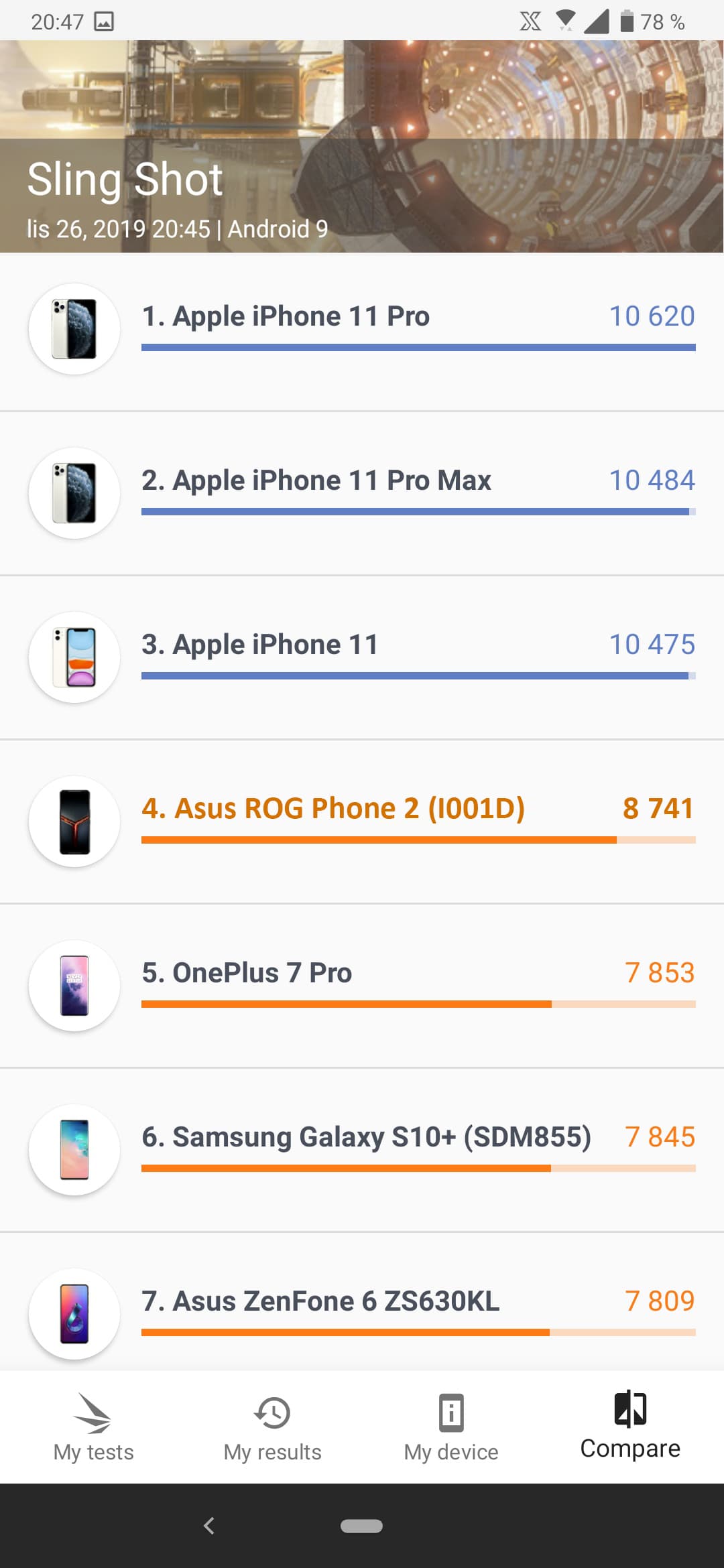Select the OnePlus 7 Pro entry

[x=362, y=986]
